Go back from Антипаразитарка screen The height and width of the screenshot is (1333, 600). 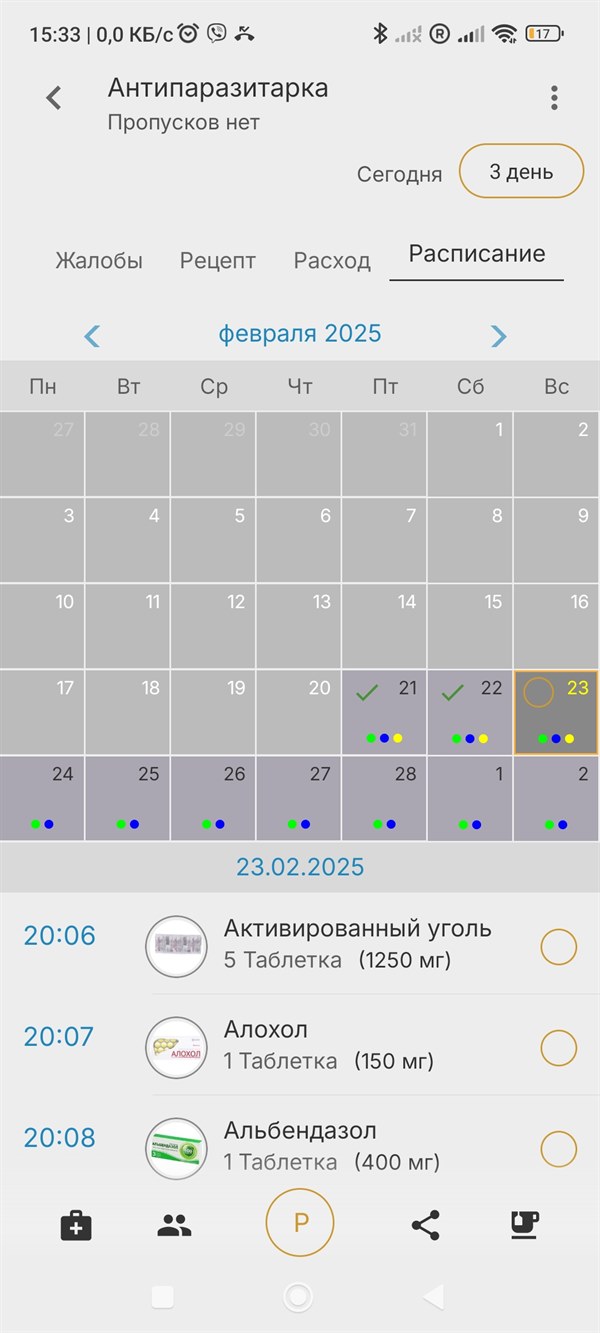[54, 97]
